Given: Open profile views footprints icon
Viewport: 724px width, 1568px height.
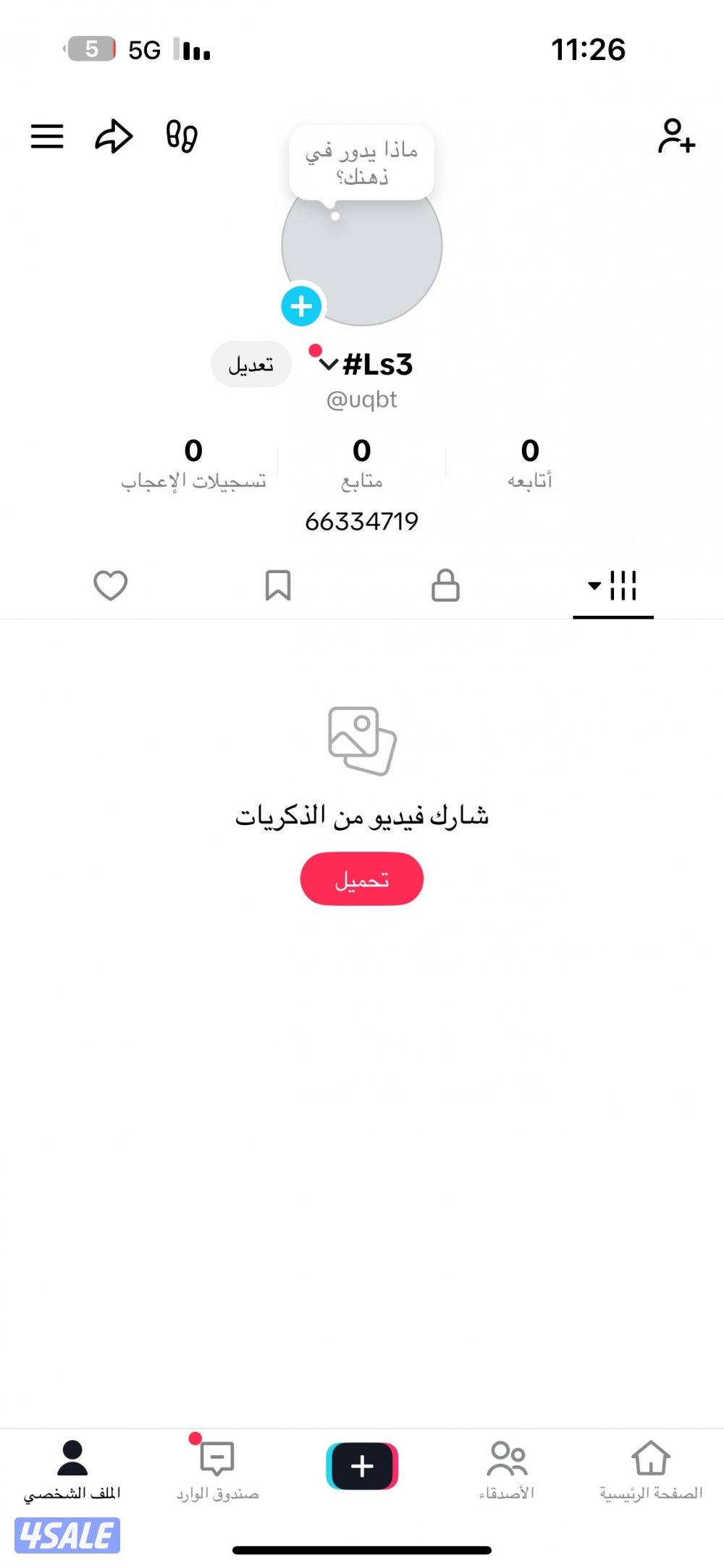Looking at the screenshot, I should [182, 135].
